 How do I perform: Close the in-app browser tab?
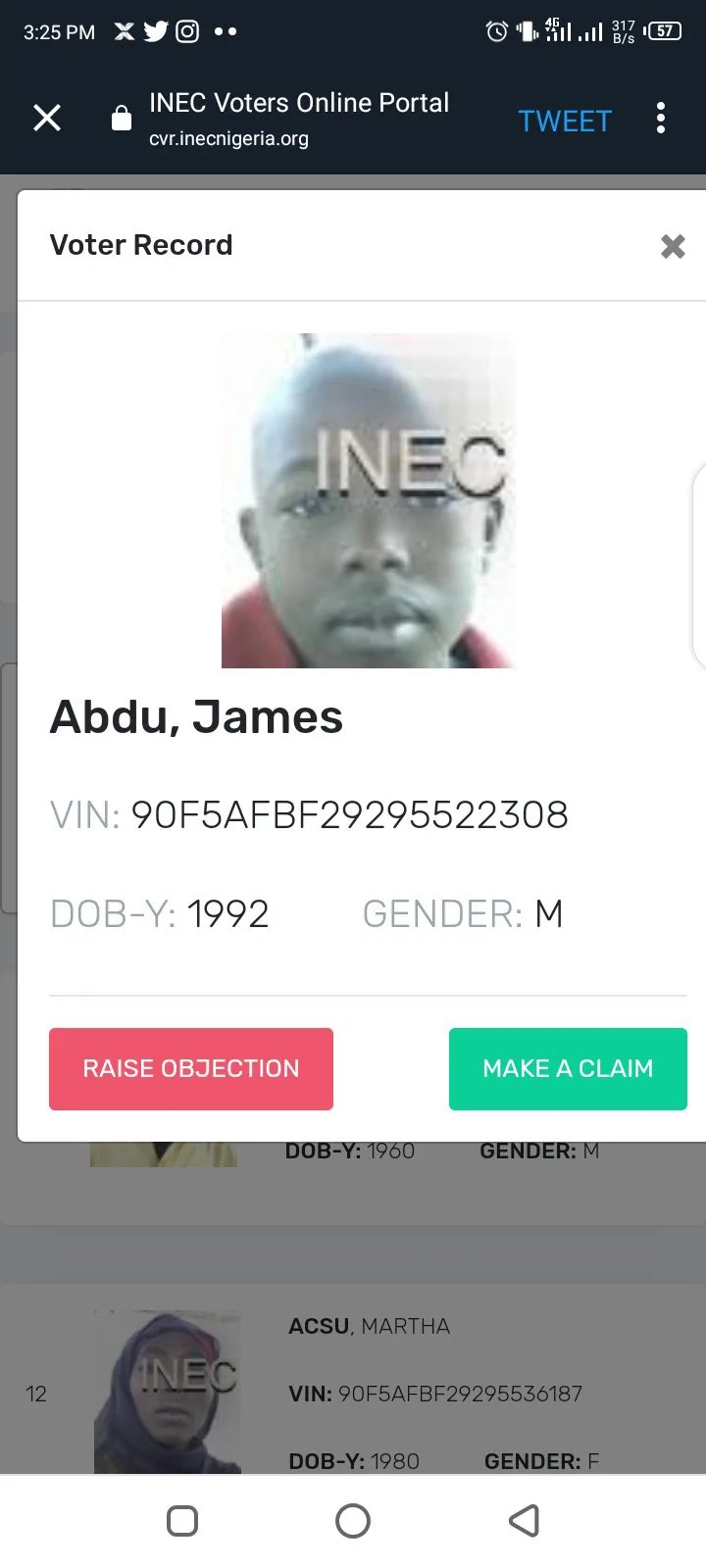point(47,119)
